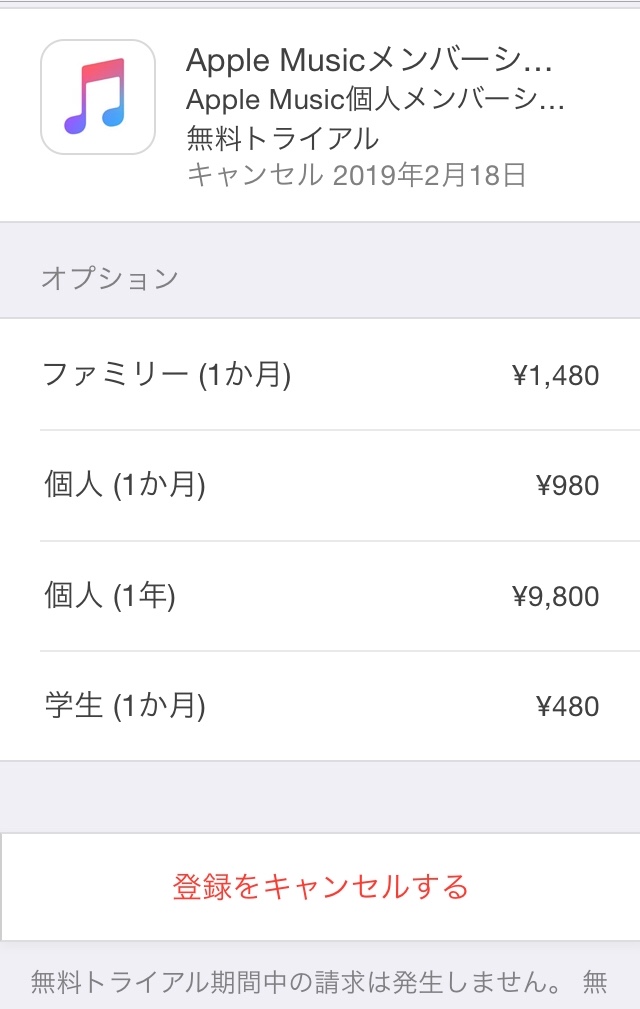Tap 登録をキャンセルする to cancel subscription
640x1009 pixels.
(320, 887)
